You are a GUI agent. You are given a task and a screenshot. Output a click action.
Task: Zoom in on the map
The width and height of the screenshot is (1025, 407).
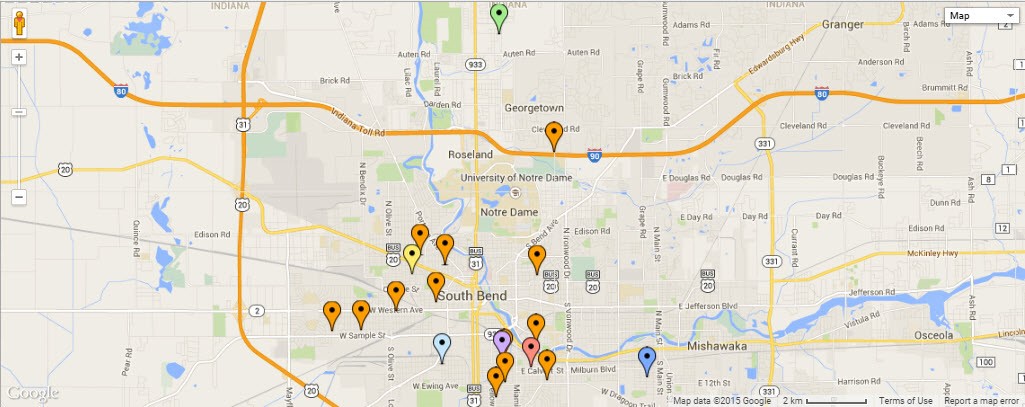click(18, 57)
